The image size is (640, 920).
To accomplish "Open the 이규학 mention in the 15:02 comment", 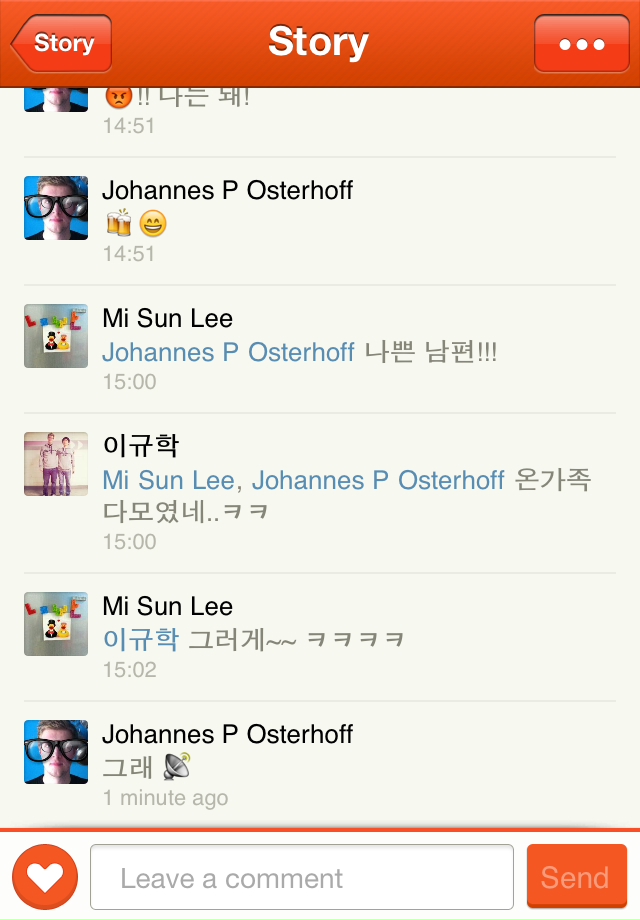I will click(x=140, y=639).
